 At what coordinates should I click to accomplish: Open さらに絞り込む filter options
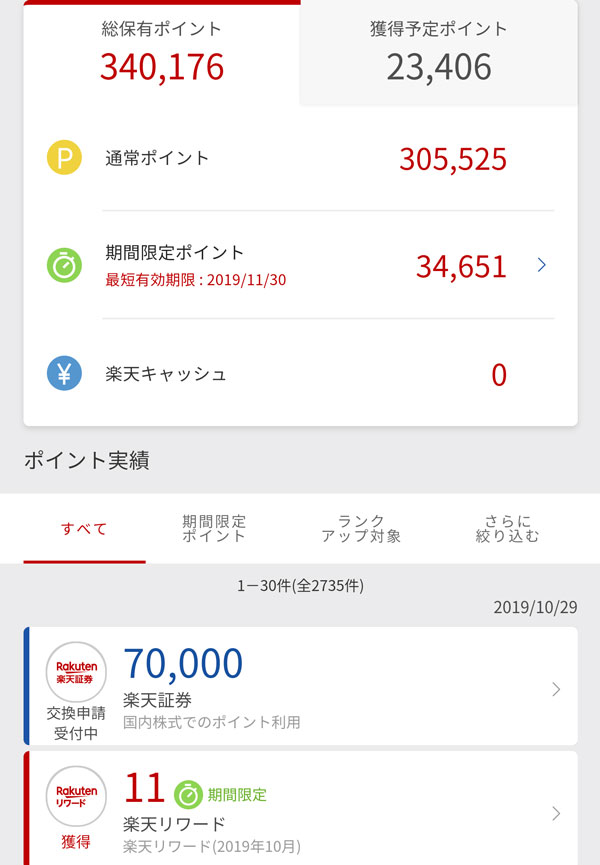[507, 529]
